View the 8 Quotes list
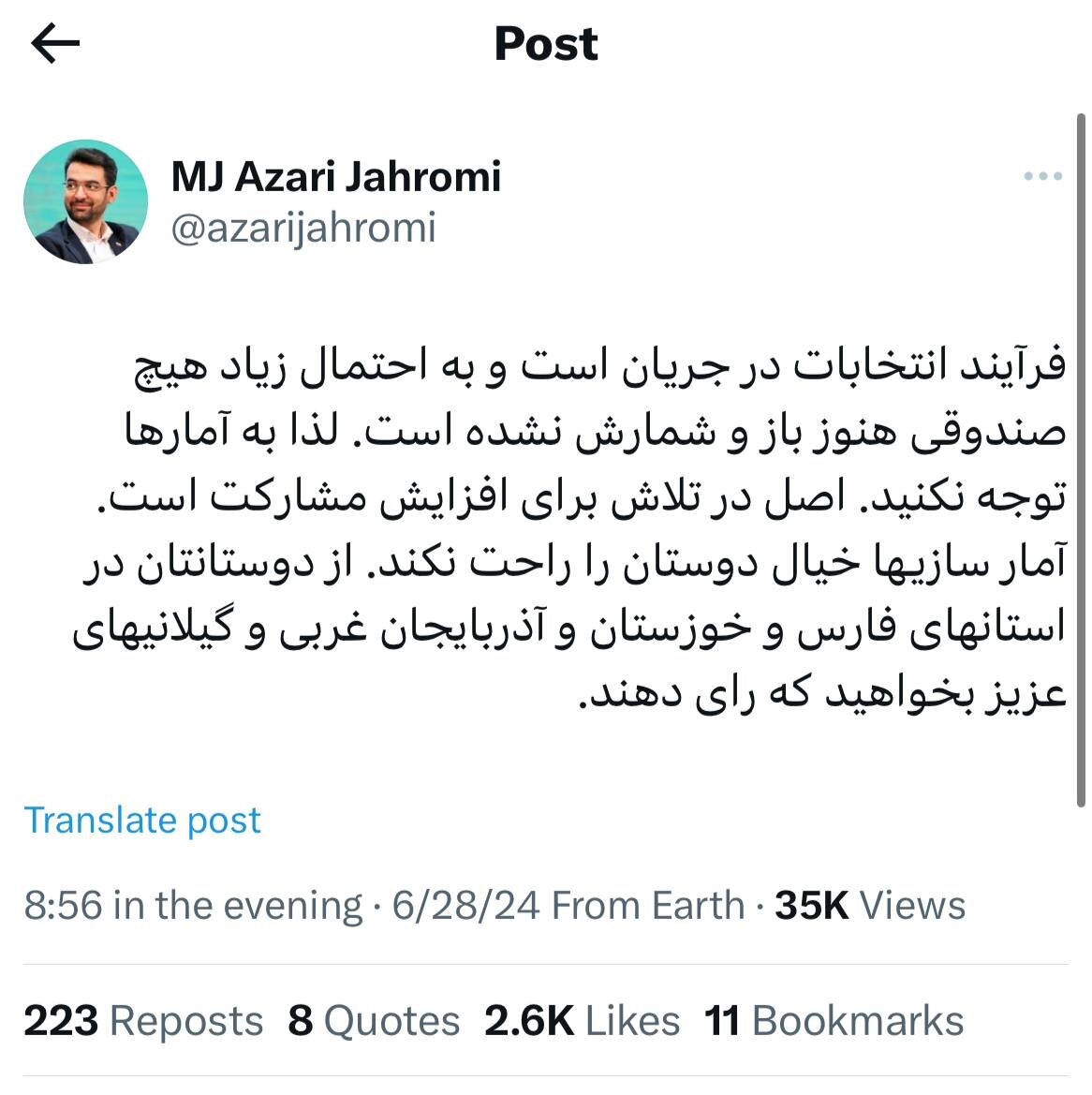Viewport: 1092px width, 1095px height. click(x=374, y=1020)
